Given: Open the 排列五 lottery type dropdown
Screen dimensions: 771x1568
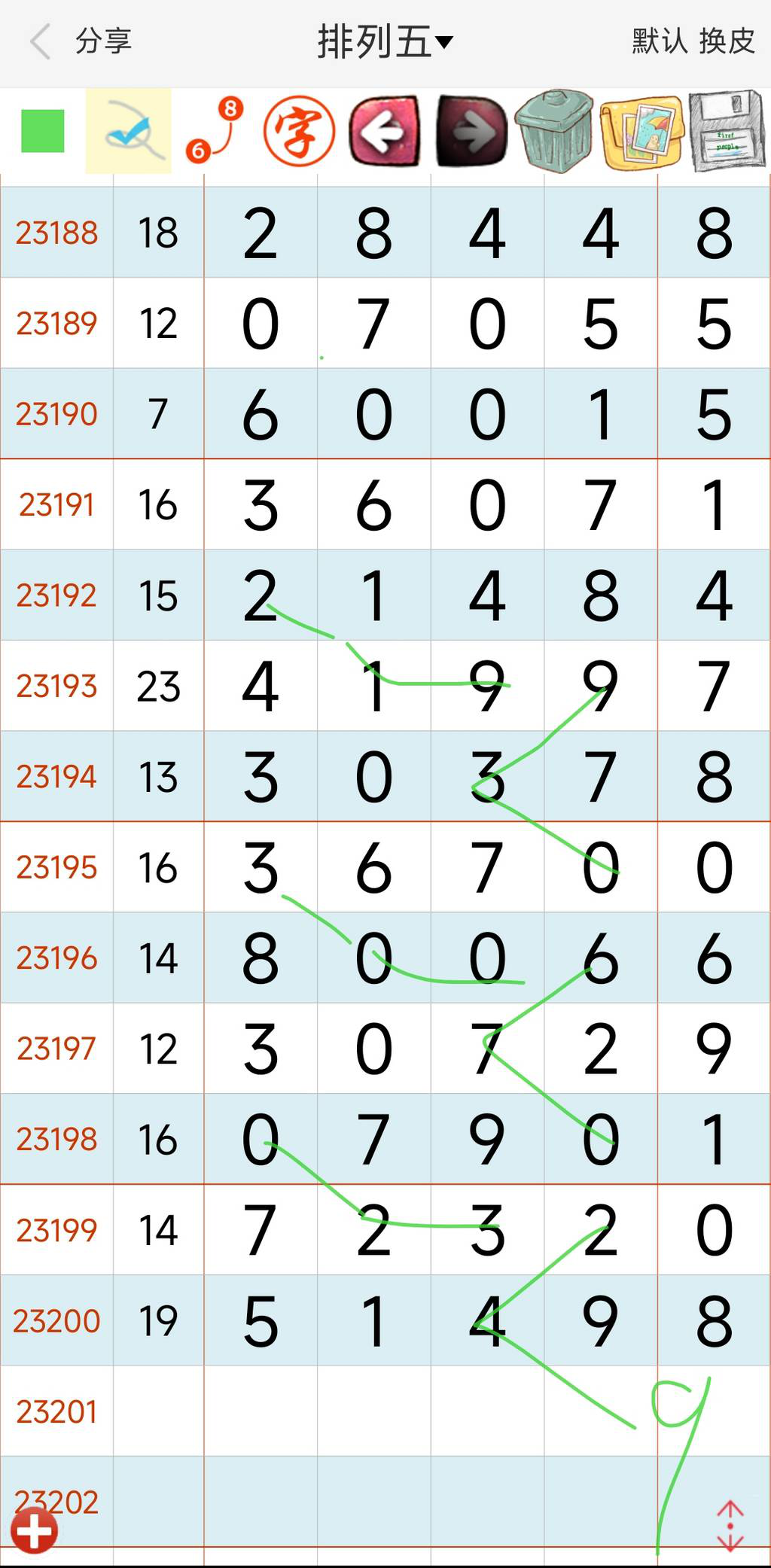Looking at the screenshot, I should tap(385, 41).
